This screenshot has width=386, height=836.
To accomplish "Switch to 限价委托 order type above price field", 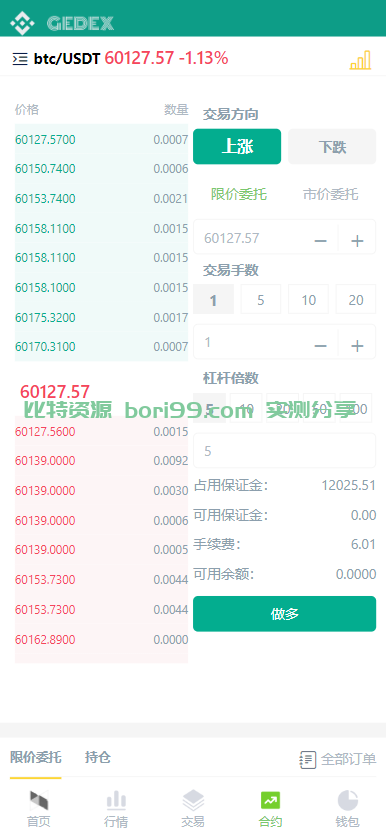I will [x=238, y=194].
